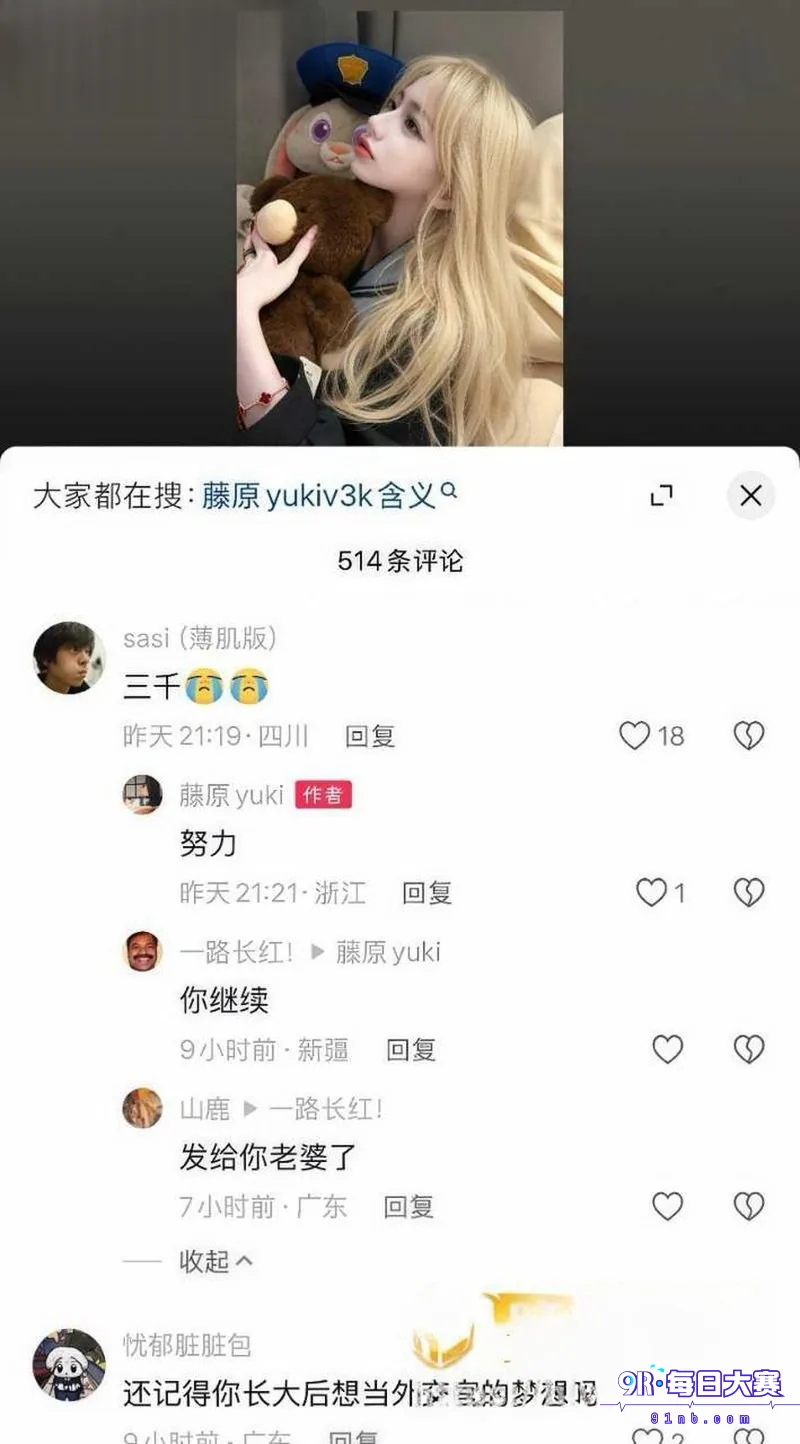Like 藤原yuki's reply 努力

pyautogui.click(x=652, y=892)
